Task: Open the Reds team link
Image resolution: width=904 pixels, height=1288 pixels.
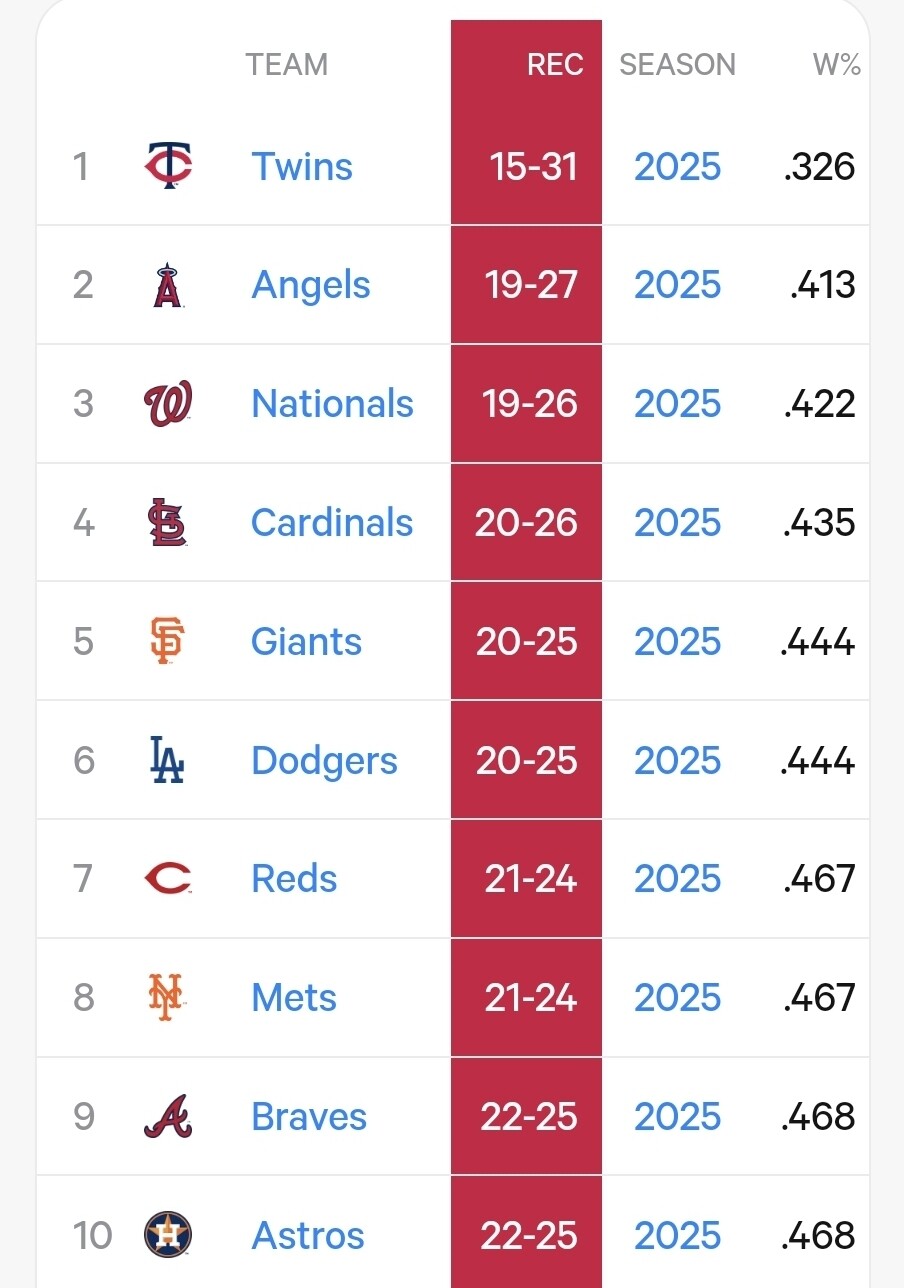Action: [294, 879]
